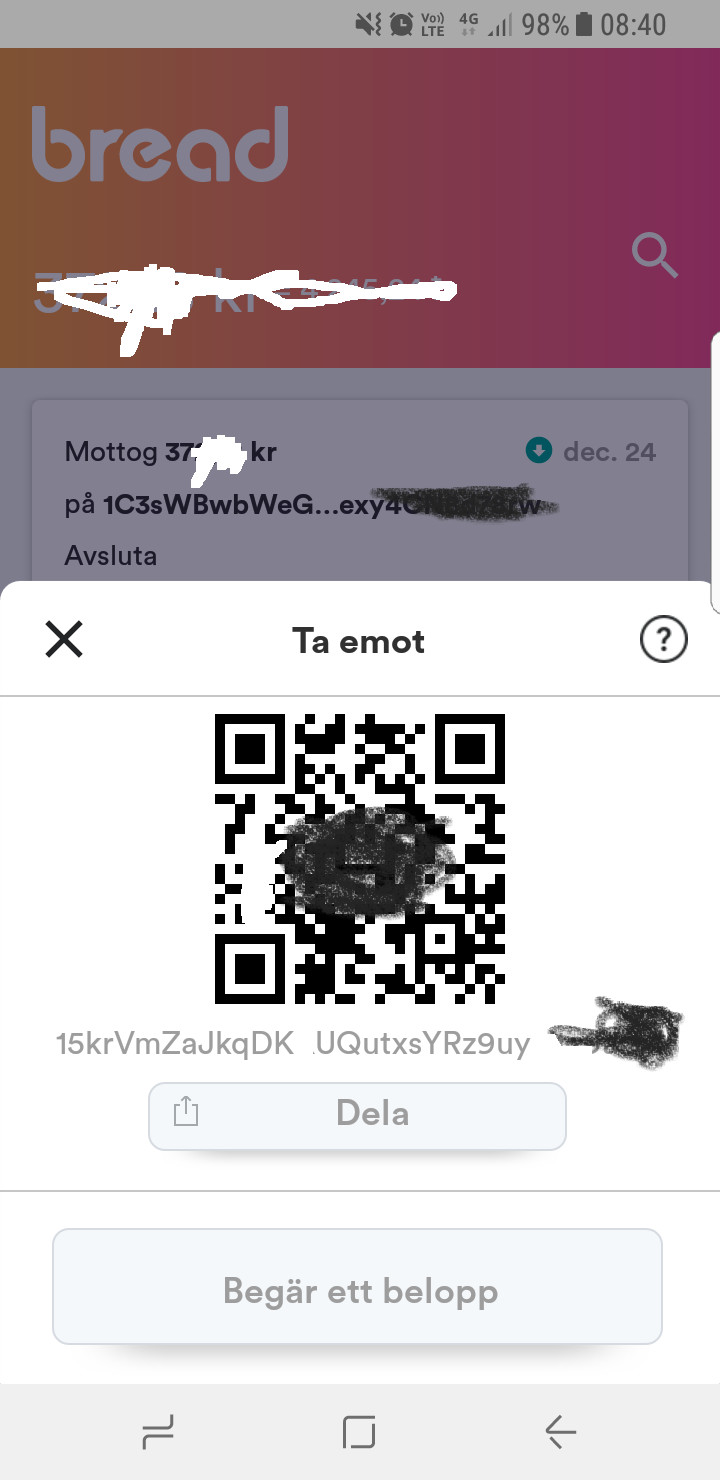Open the help question mark icon

click(663, 640)
